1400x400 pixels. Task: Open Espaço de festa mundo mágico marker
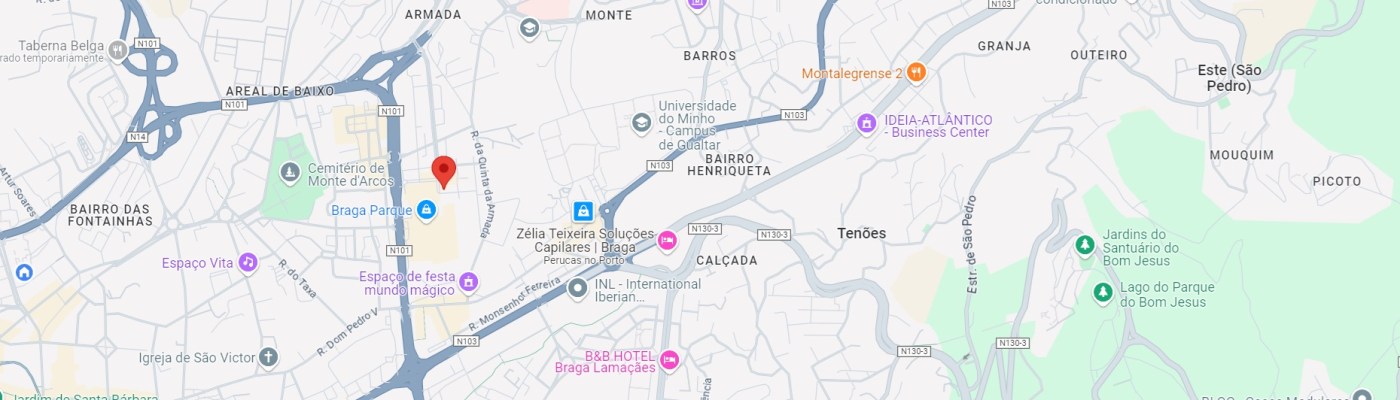(468, 283)
